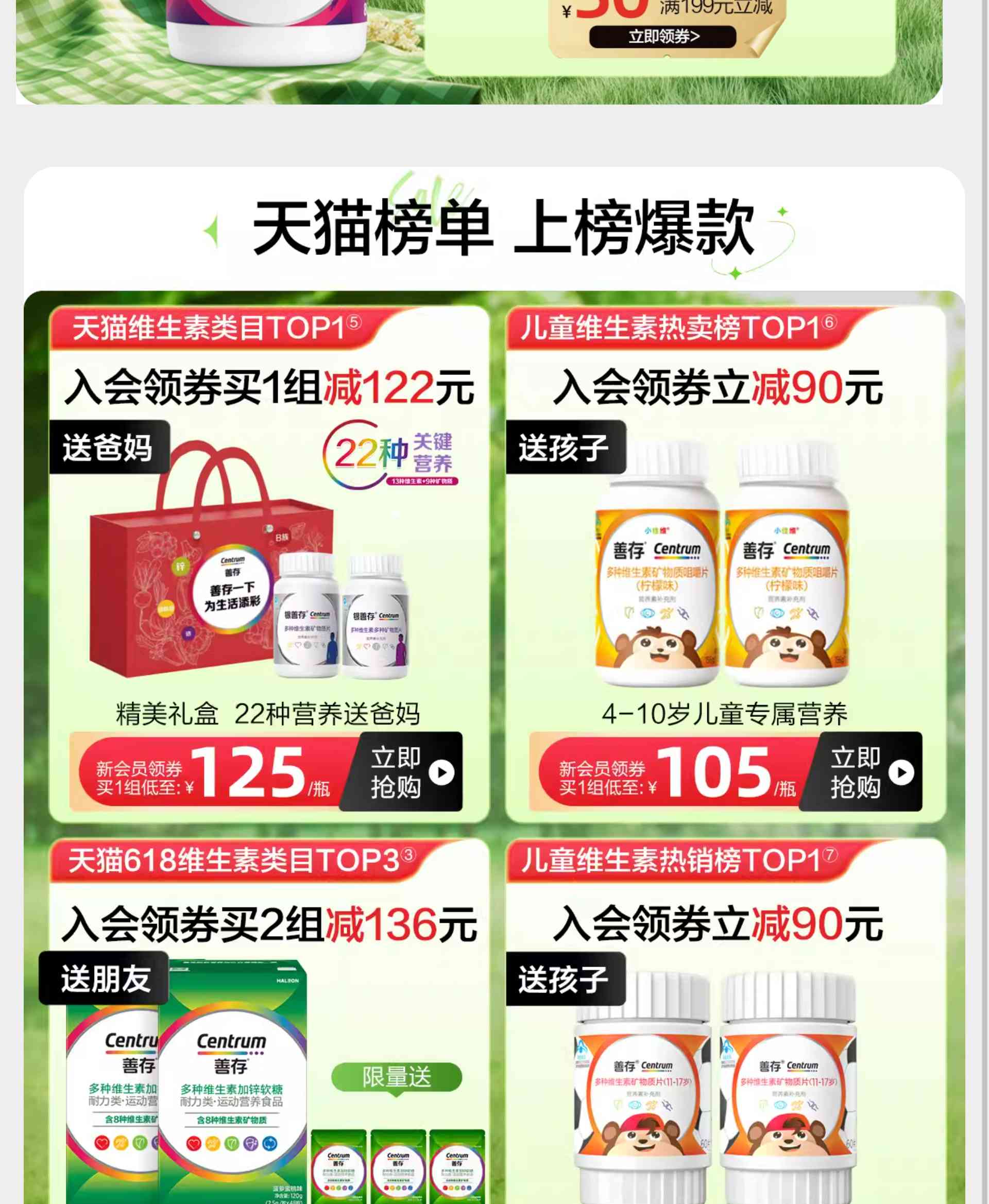The image size is (989, 1204).
Task: Tap 立即抢购 on the ¥105 children's vitamin deal
Action: pos(867,772)
